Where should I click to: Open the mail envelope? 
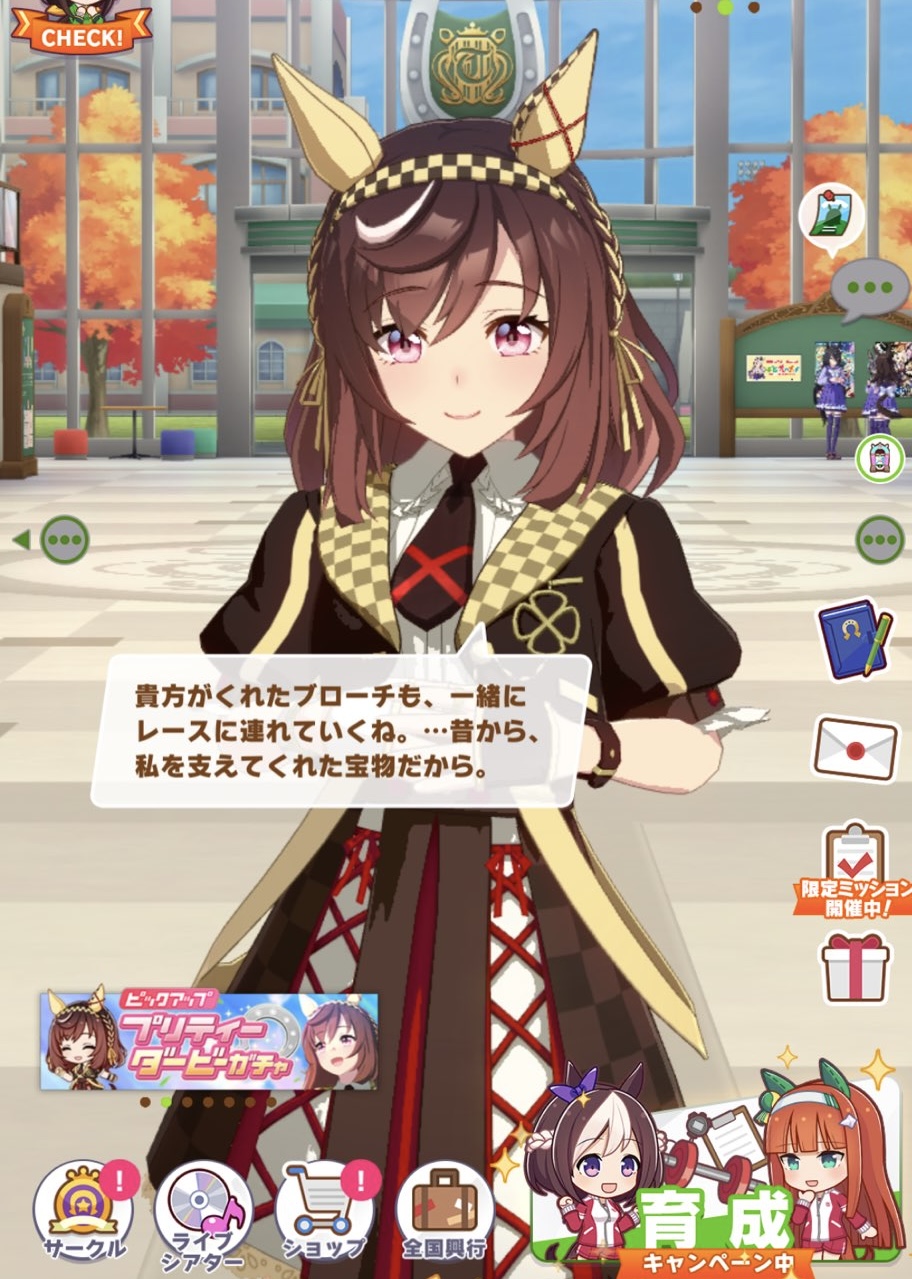pyautogui.click(x=854, y=748)
